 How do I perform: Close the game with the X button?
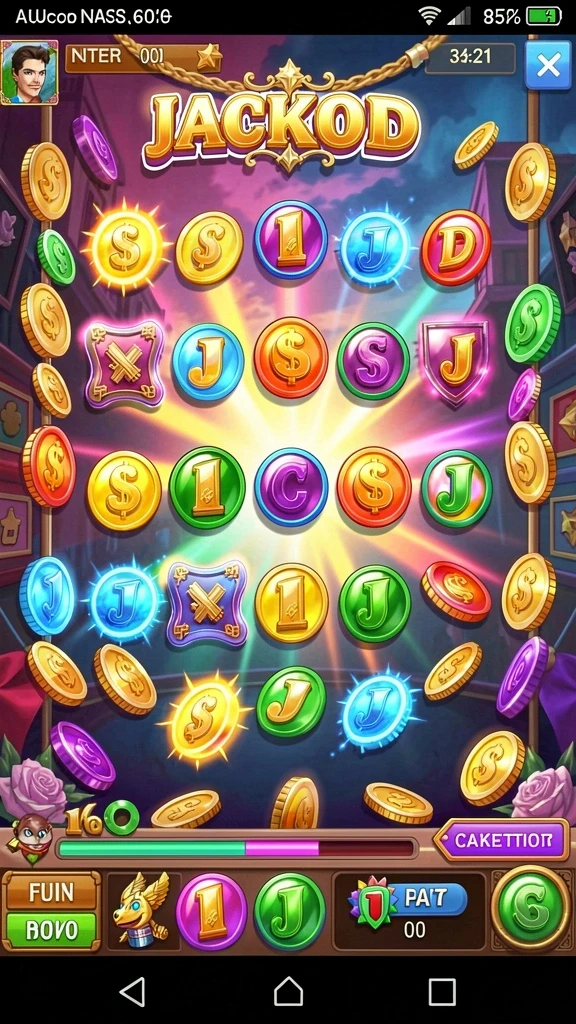pyautogui.click(x=548, y=65)
